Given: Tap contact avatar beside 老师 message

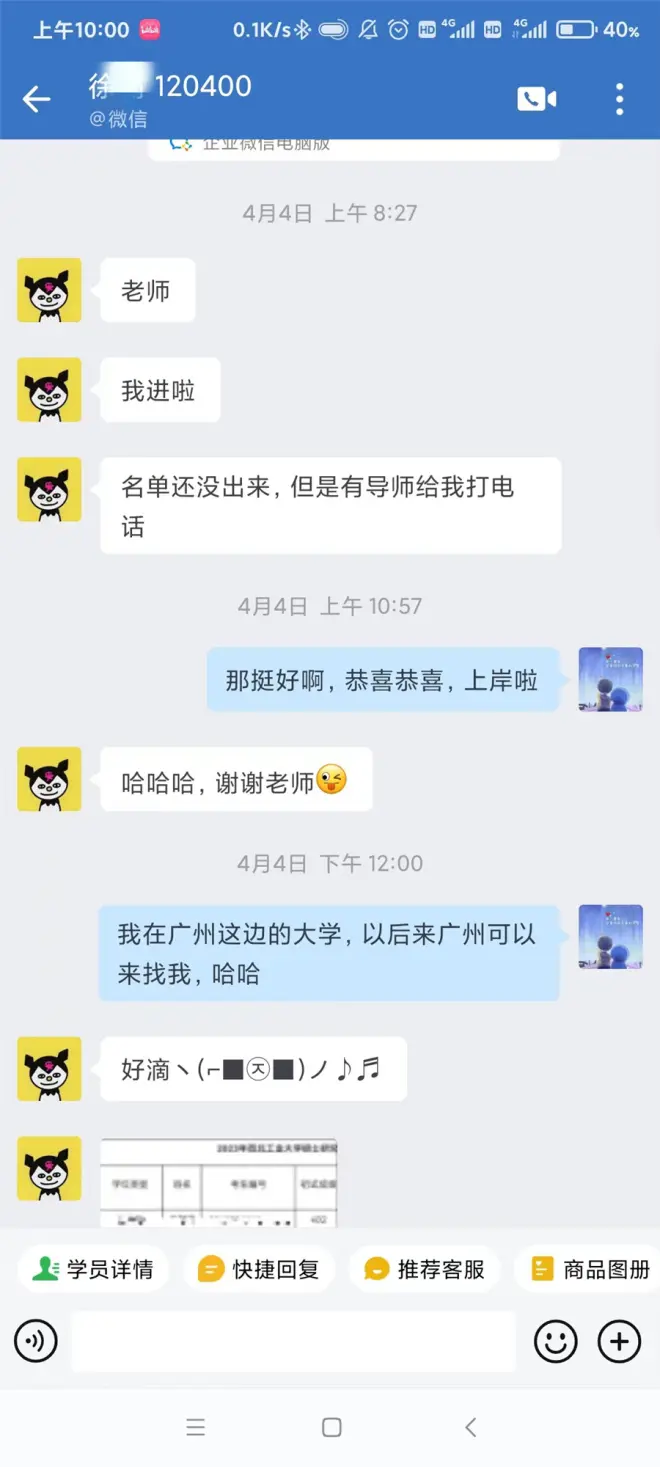Looking at the screenshot, I should point(49,290).
